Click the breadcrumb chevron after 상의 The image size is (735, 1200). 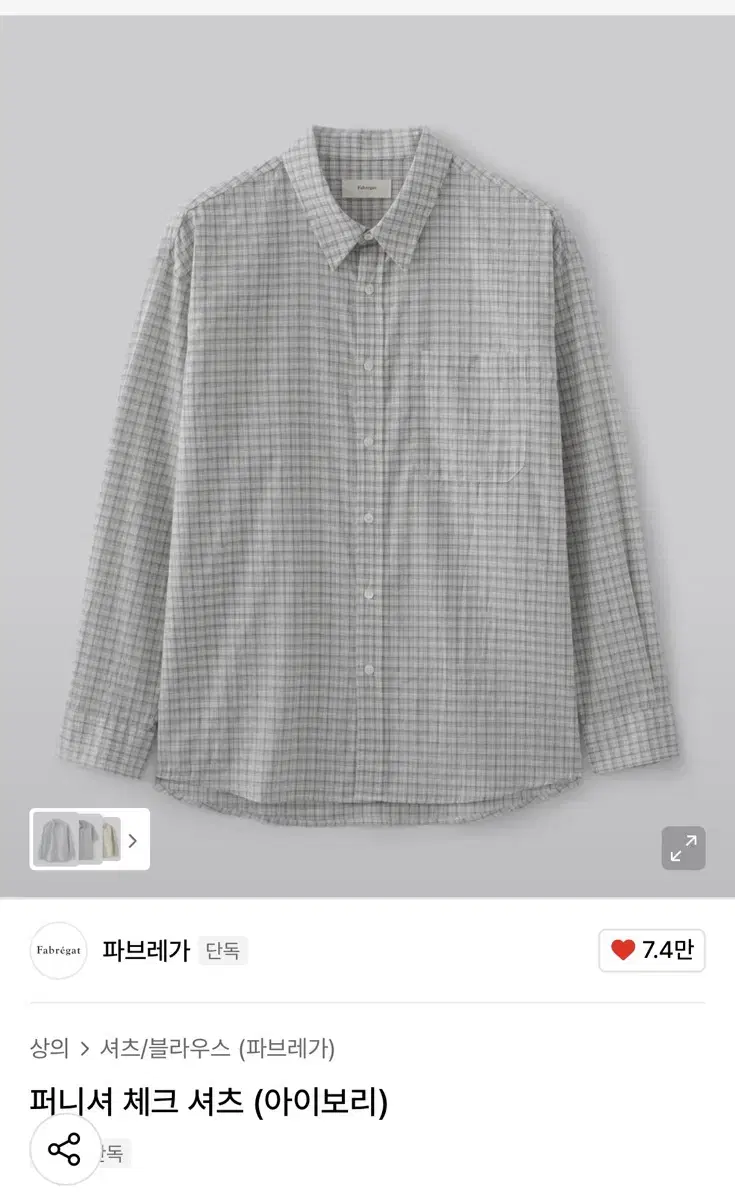click(x=85, y=1047)
